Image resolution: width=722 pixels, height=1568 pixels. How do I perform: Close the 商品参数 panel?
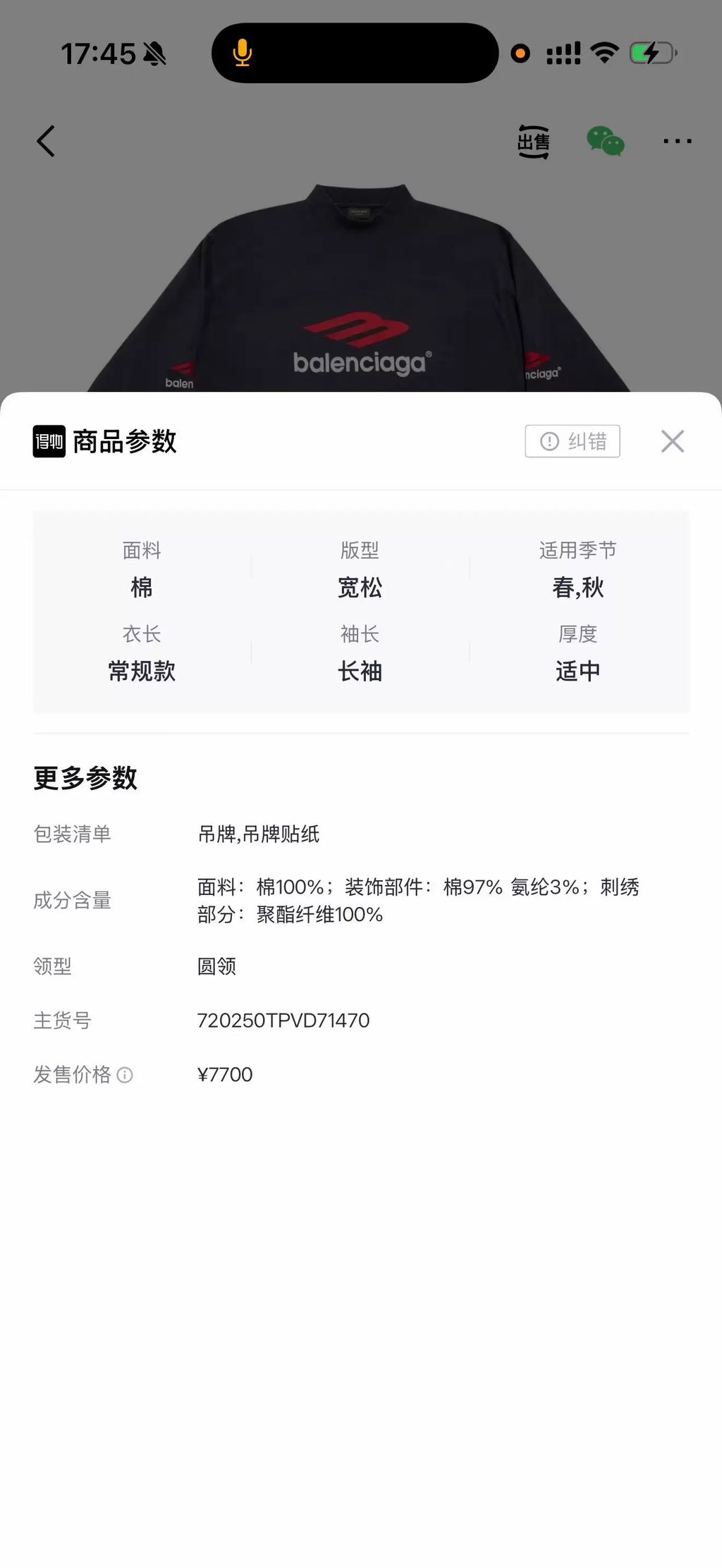pos(673,441)
